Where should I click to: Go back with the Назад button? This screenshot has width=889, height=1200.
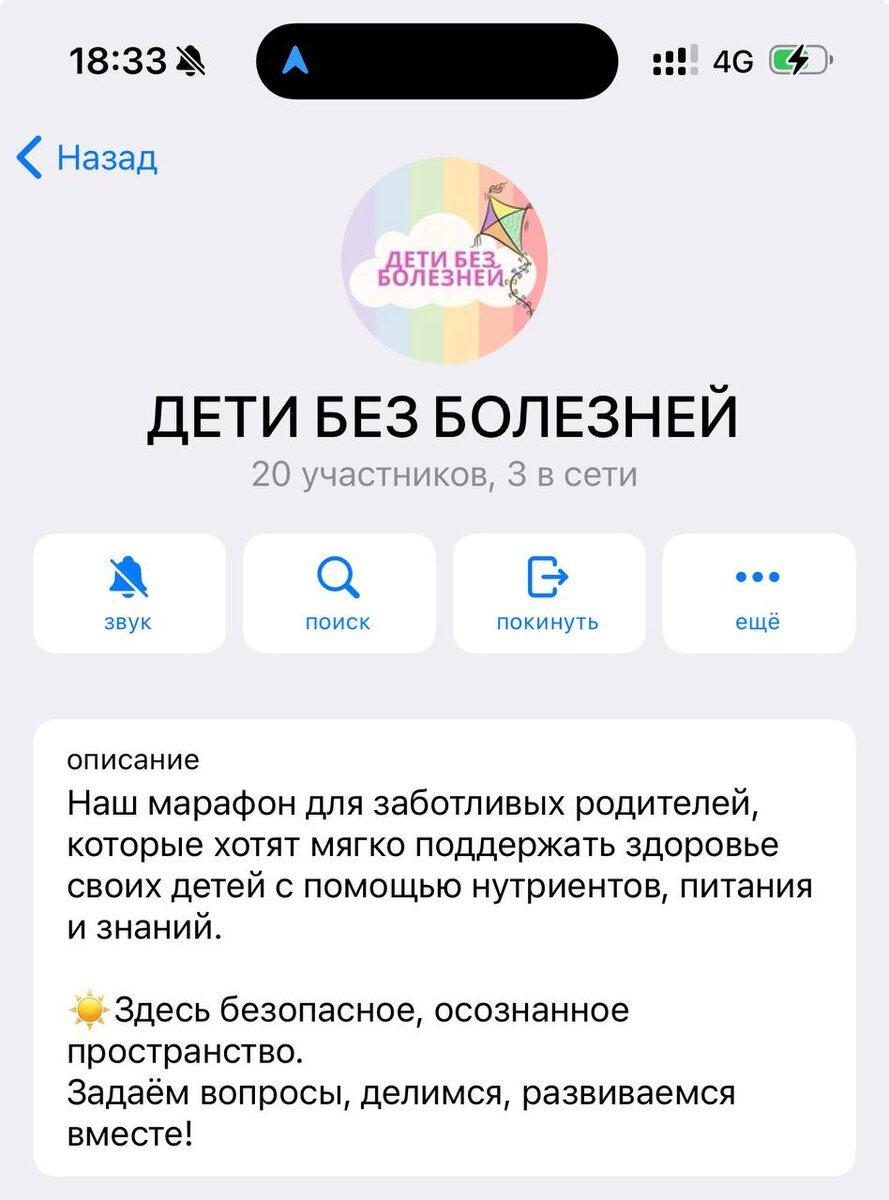point(88,158)
